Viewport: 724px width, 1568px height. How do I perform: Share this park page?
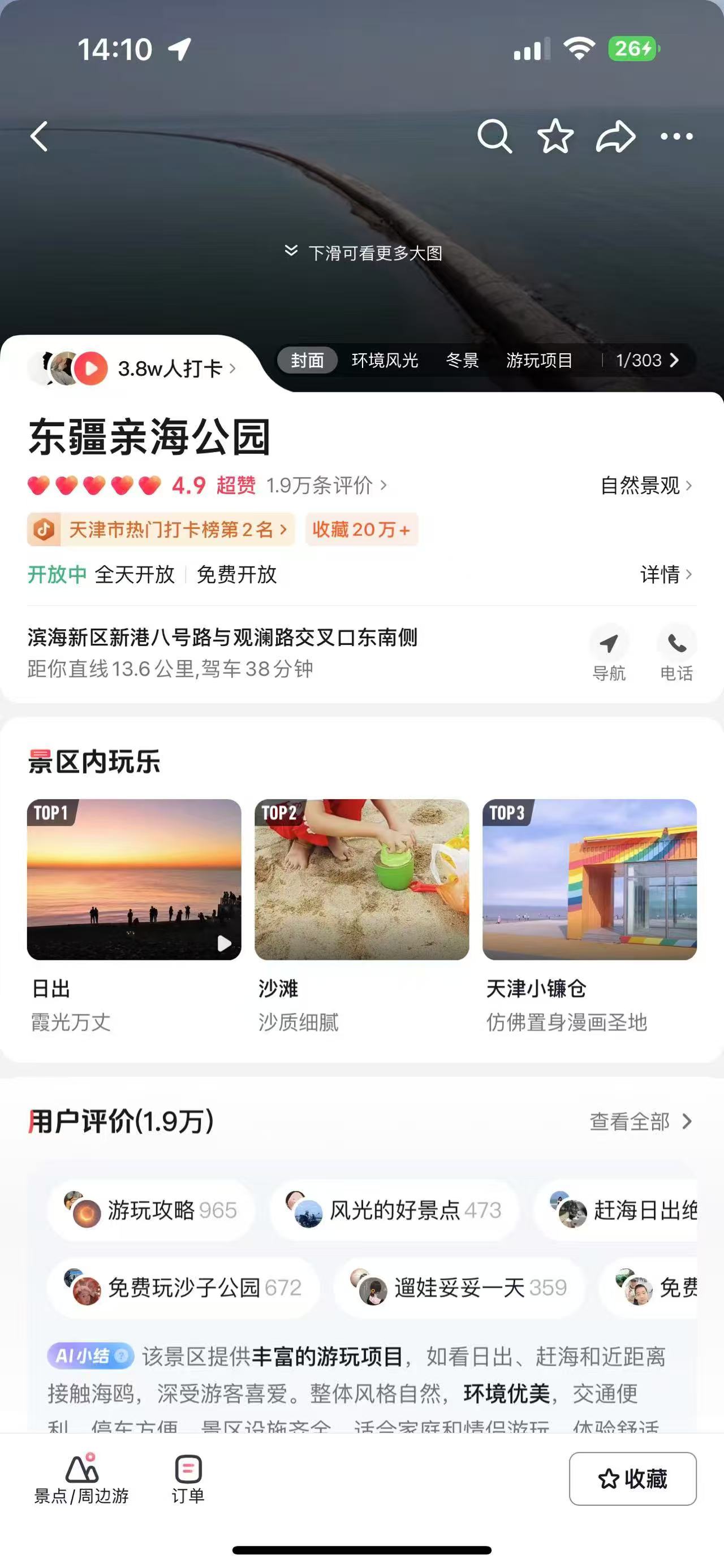(615, 136)
